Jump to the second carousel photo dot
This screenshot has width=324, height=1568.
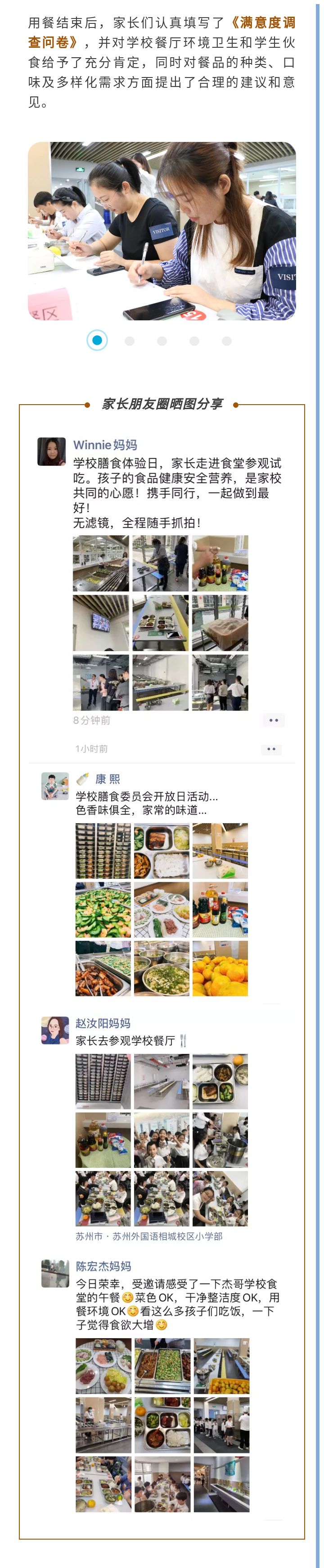[130, 341]
